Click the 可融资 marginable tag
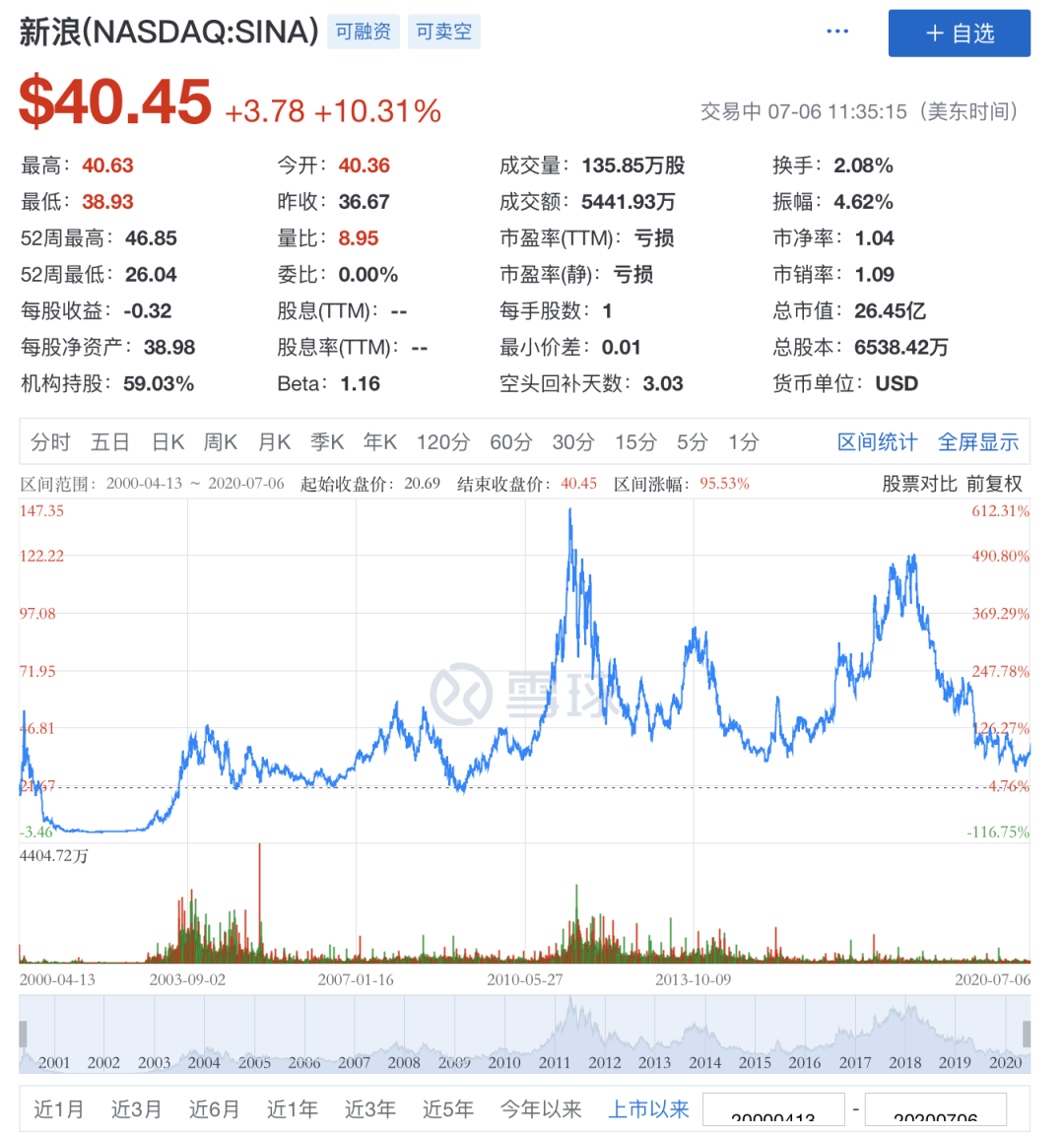 pos(363,33)
